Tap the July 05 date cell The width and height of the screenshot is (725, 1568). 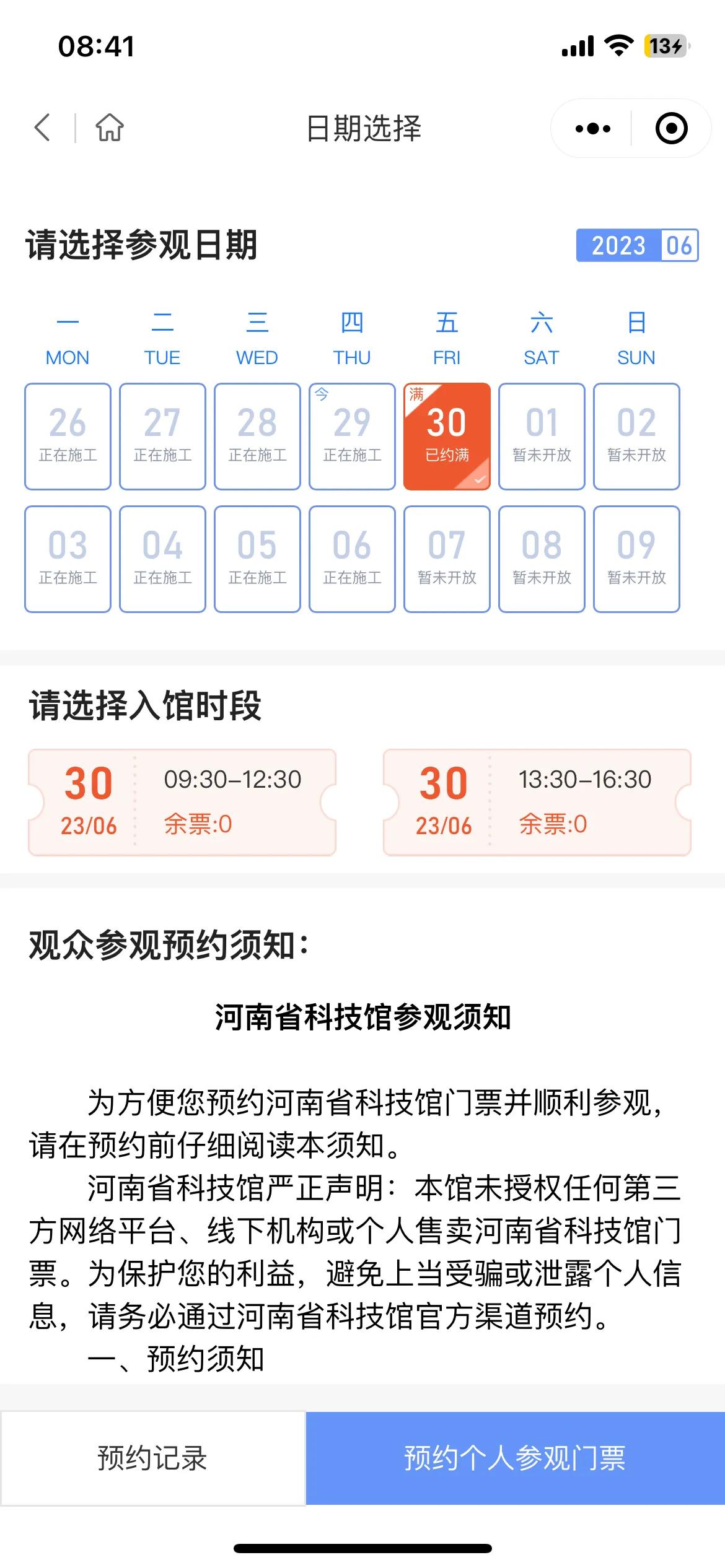[x=258, y=558]
